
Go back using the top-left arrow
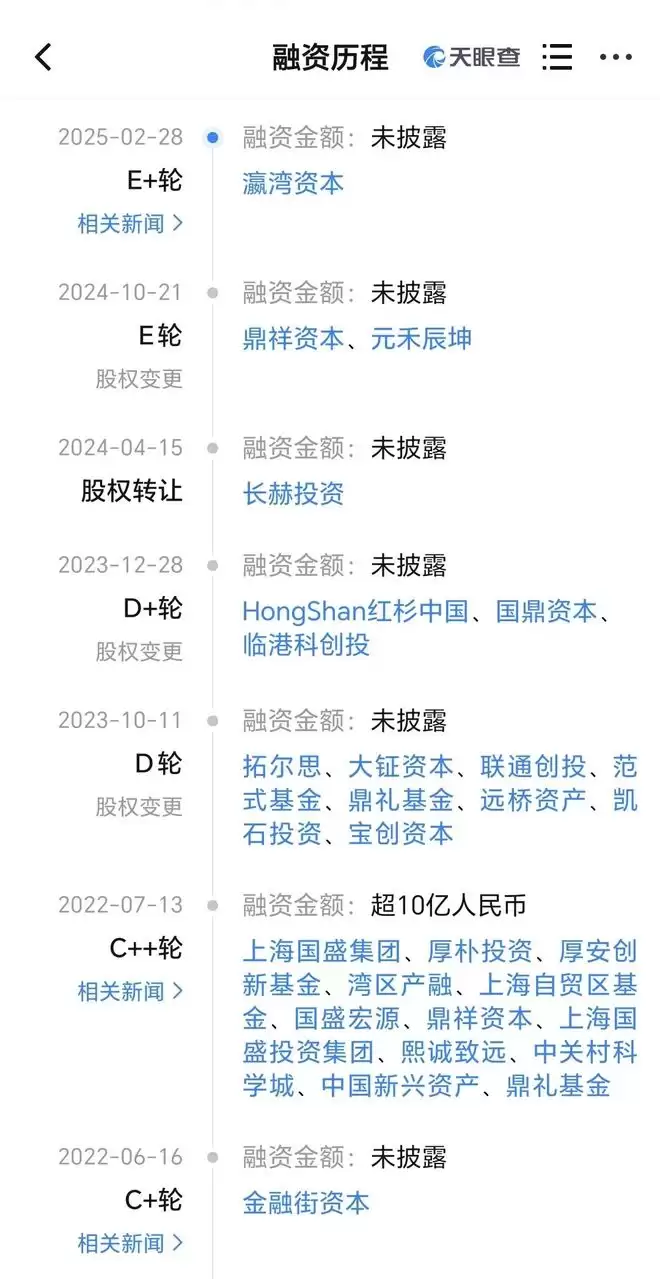pyautogui.click(x=43, y=57)
